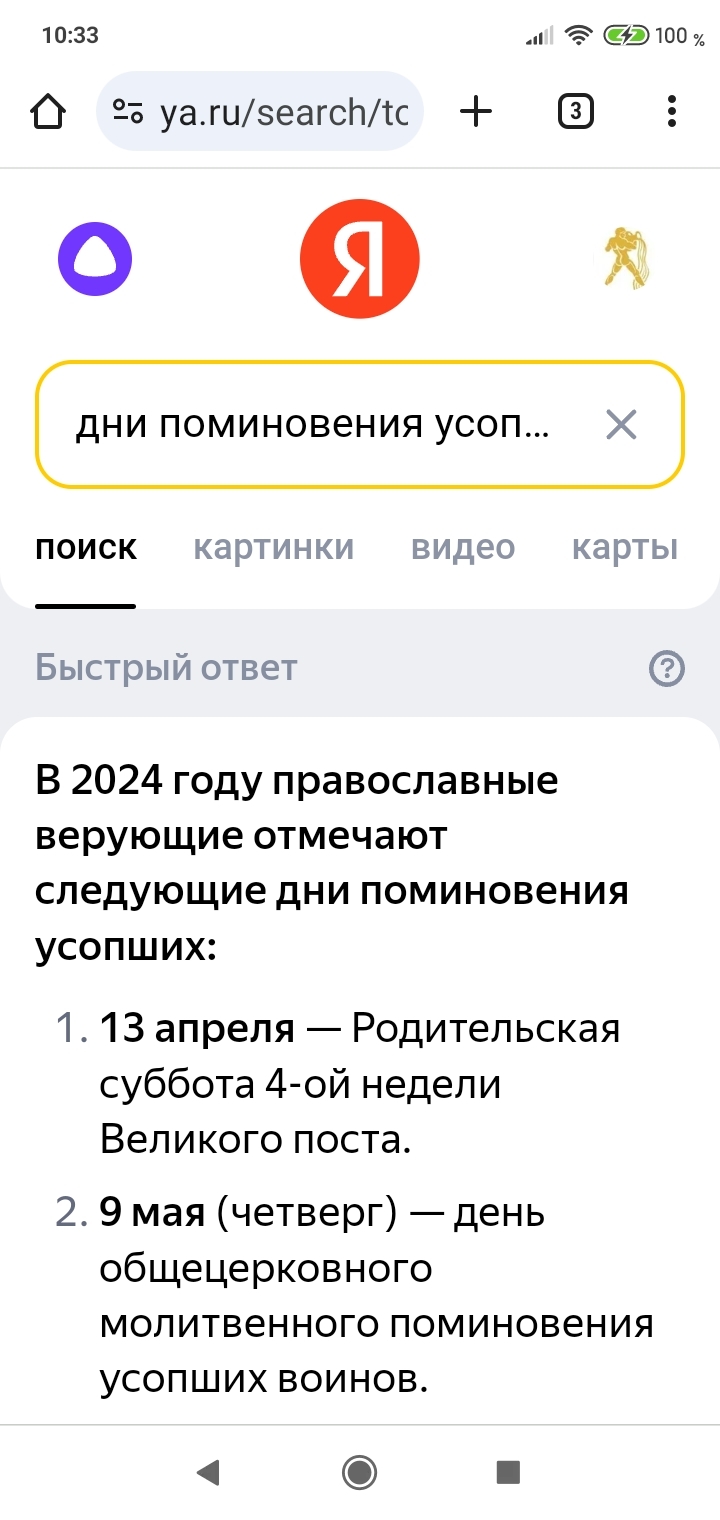Tap the Yandex logo button

coord(359,259)
